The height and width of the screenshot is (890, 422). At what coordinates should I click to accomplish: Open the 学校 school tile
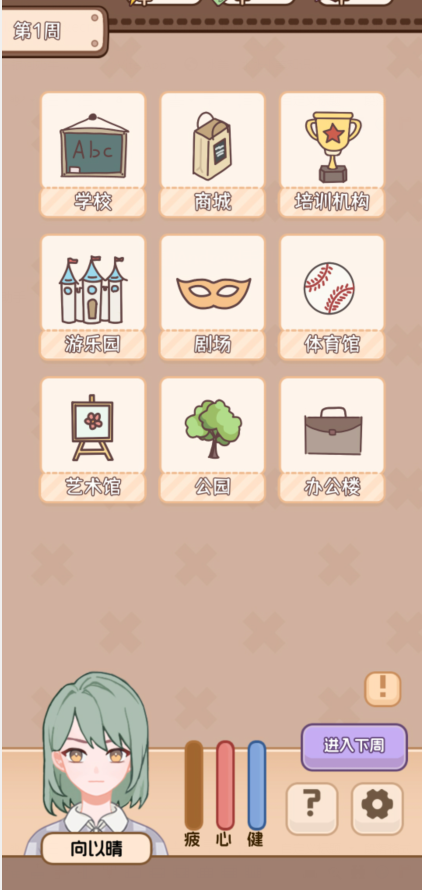click(93, 154)
